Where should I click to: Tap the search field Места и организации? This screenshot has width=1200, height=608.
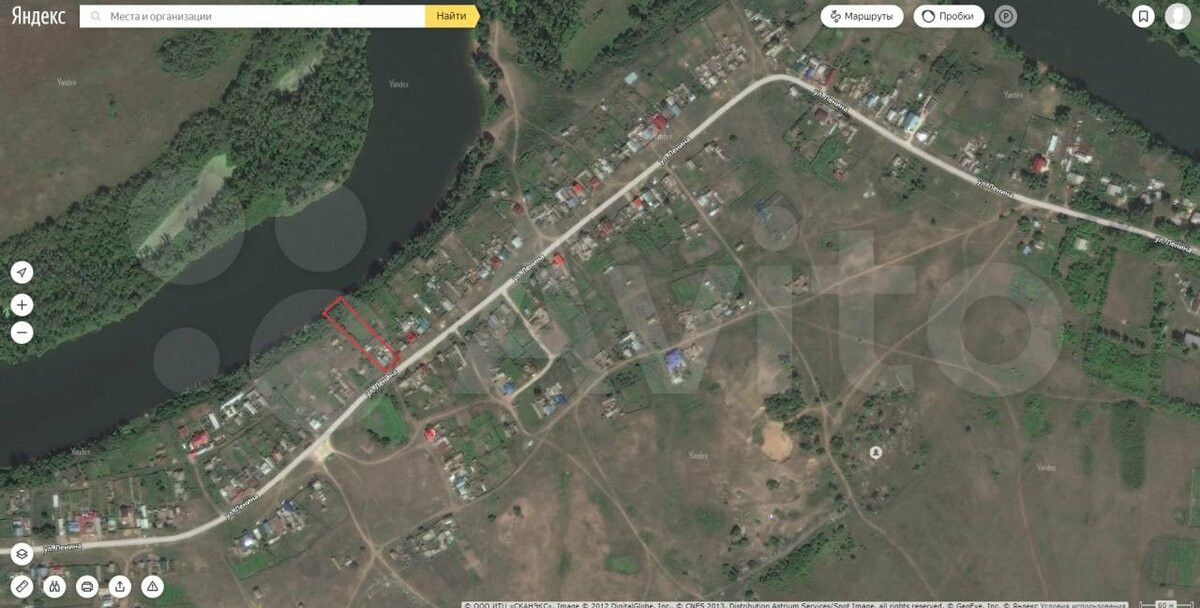260,16
